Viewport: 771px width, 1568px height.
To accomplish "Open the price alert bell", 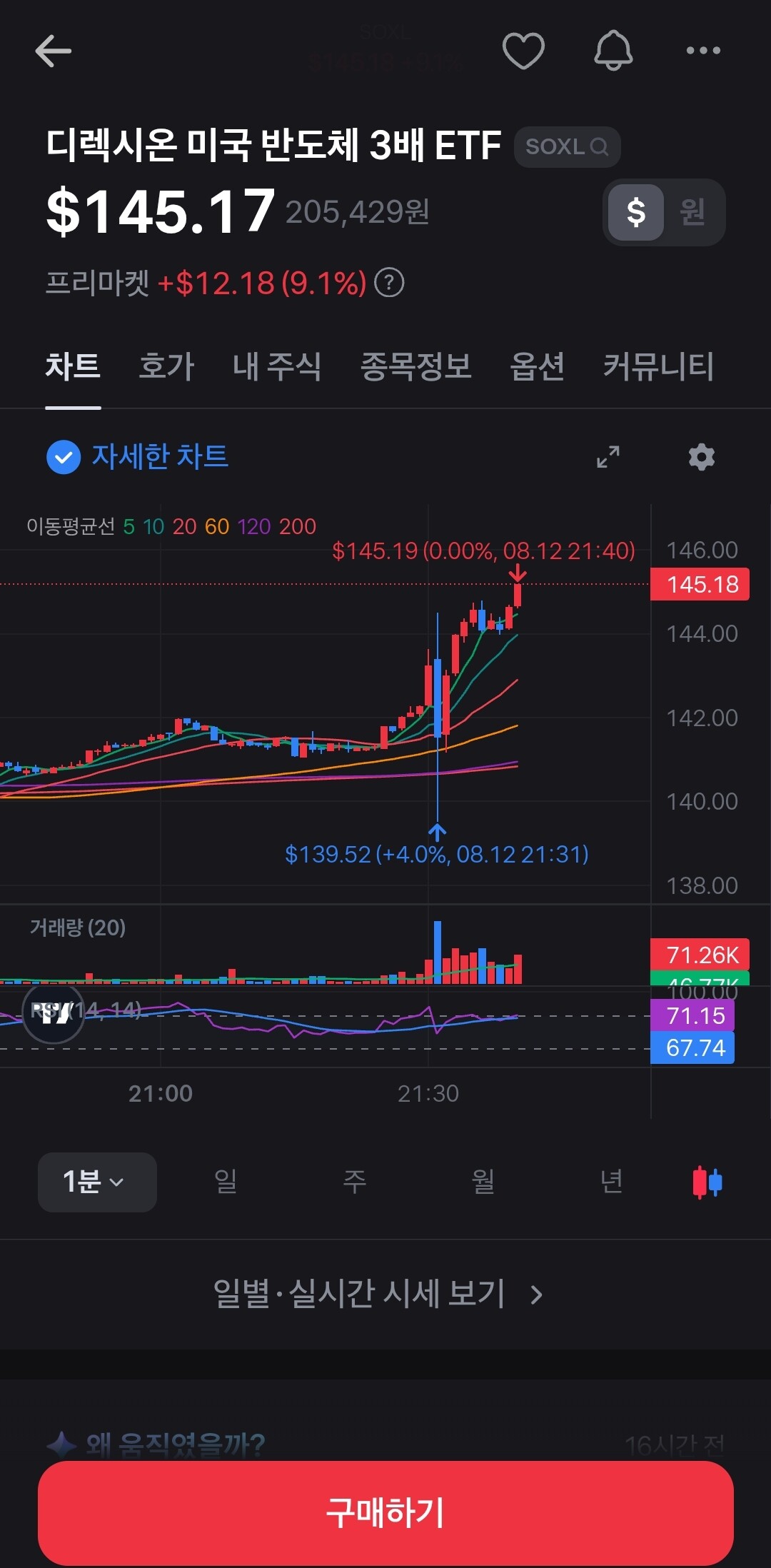I will (x=613, y=51).
